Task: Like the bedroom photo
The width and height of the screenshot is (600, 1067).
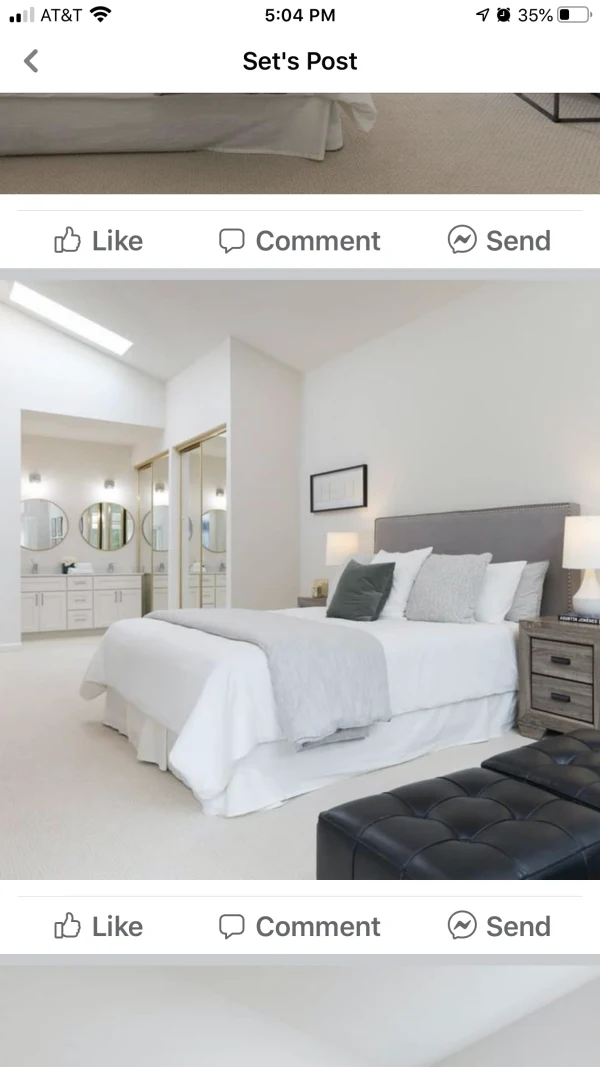Action: 98,926
